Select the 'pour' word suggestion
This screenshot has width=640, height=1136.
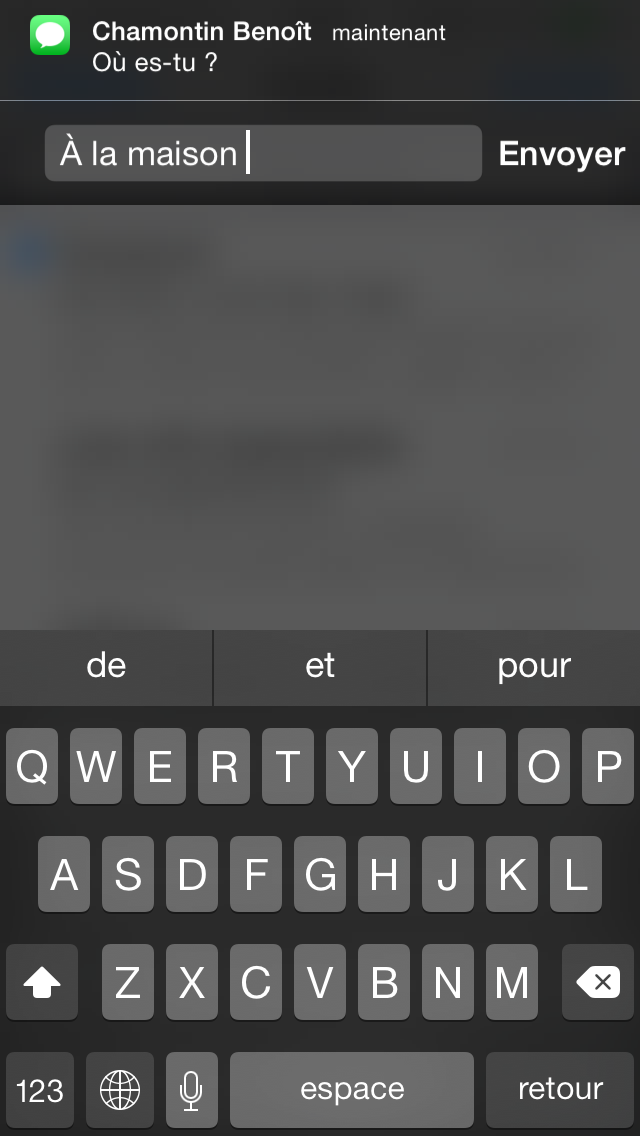tap(534, 667)
